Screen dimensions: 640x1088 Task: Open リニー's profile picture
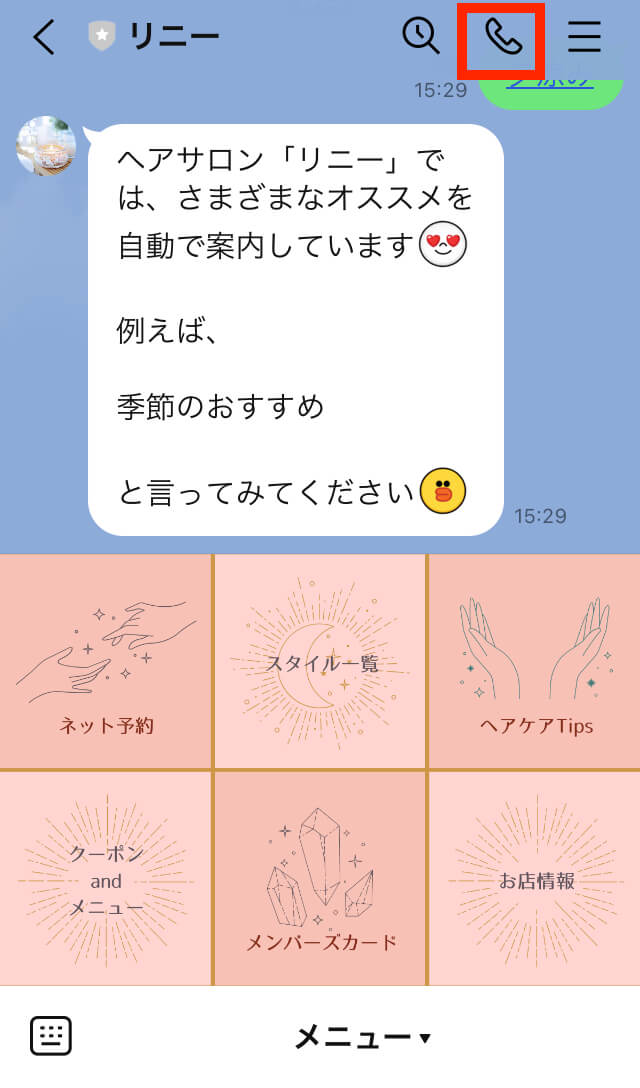point(46,146)
